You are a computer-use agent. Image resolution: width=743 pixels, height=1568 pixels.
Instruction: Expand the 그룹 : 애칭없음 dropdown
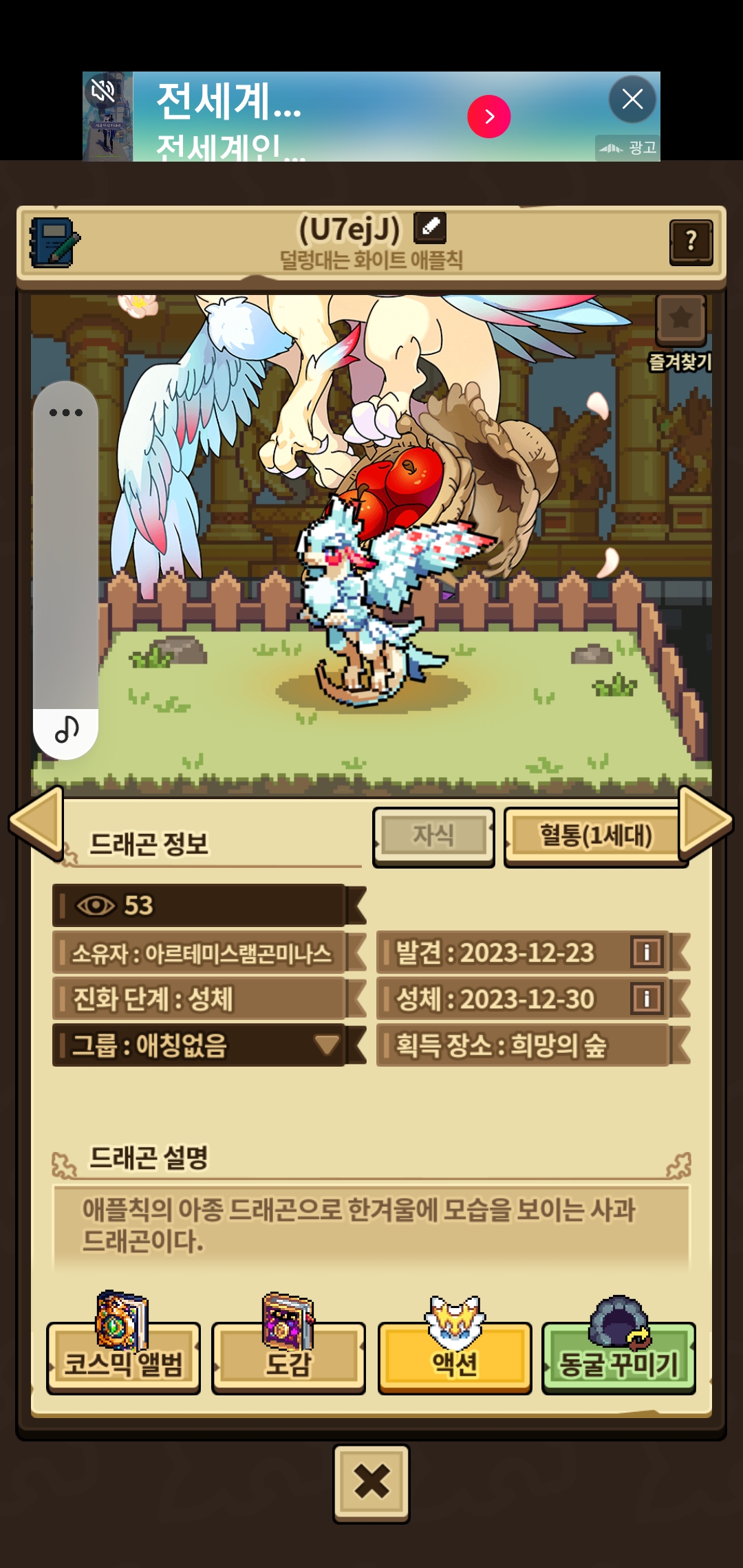327,1045
